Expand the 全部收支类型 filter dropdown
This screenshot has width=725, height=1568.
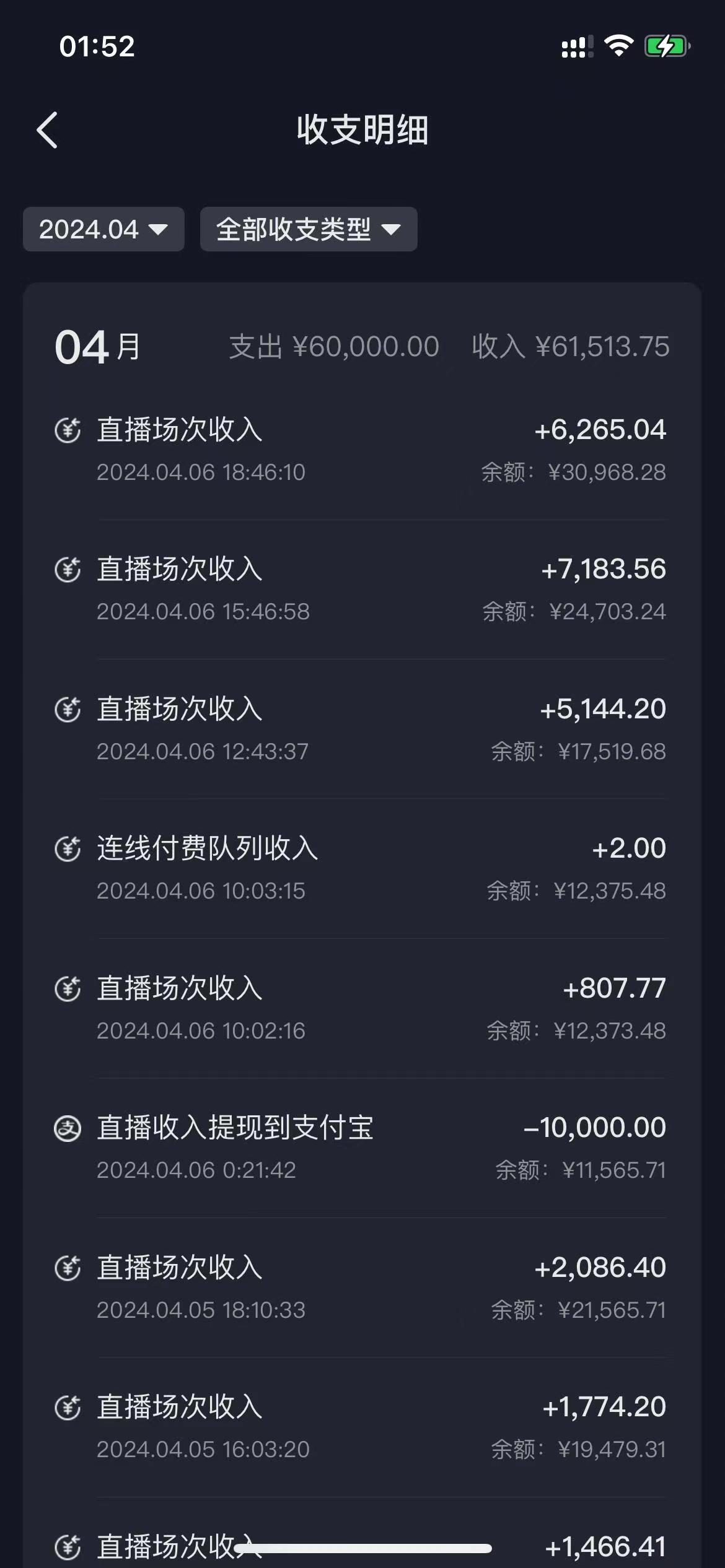(x=308, y=230)
